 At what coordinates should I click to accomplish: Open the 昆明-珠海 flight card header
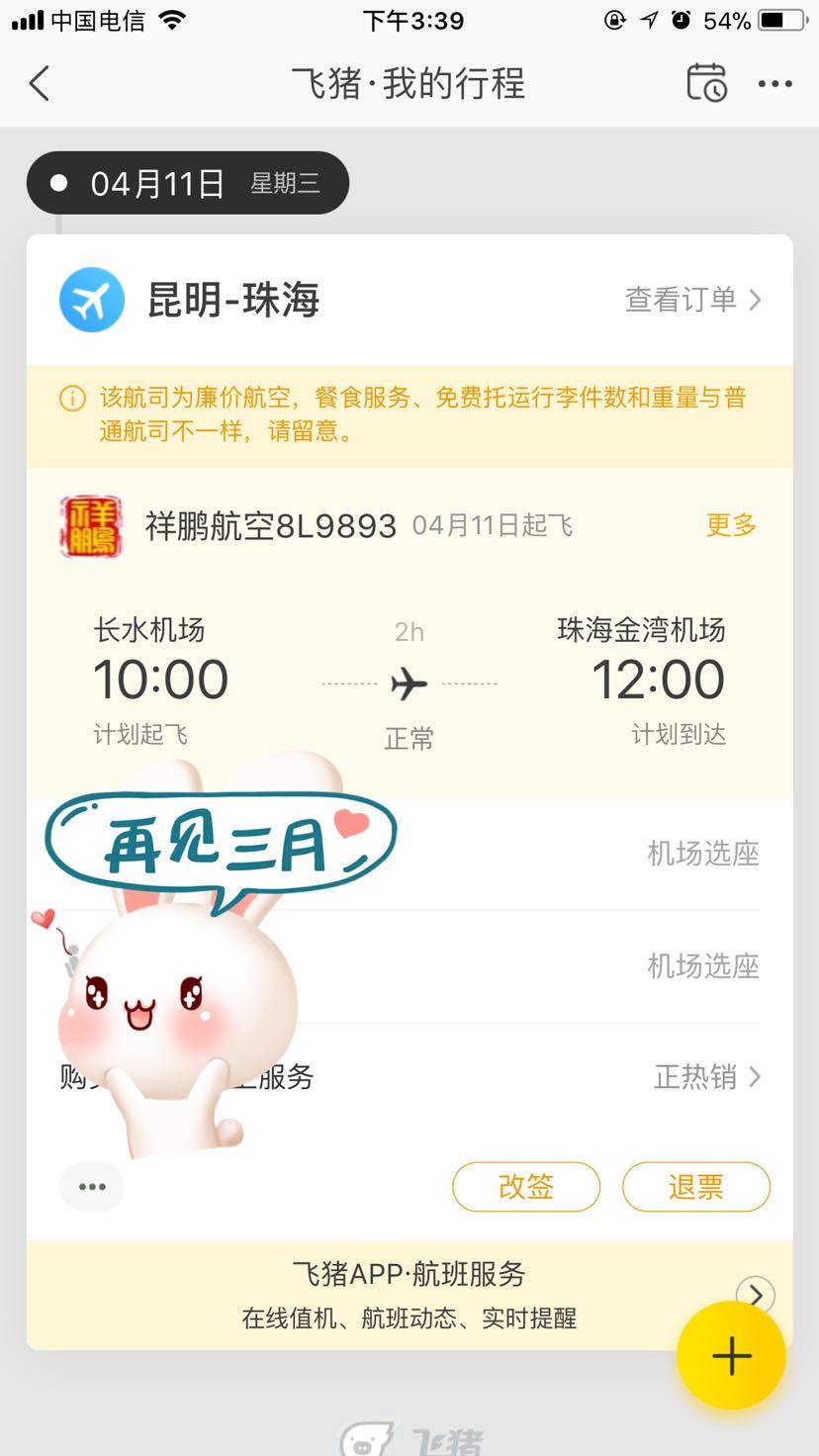(233, 300)
